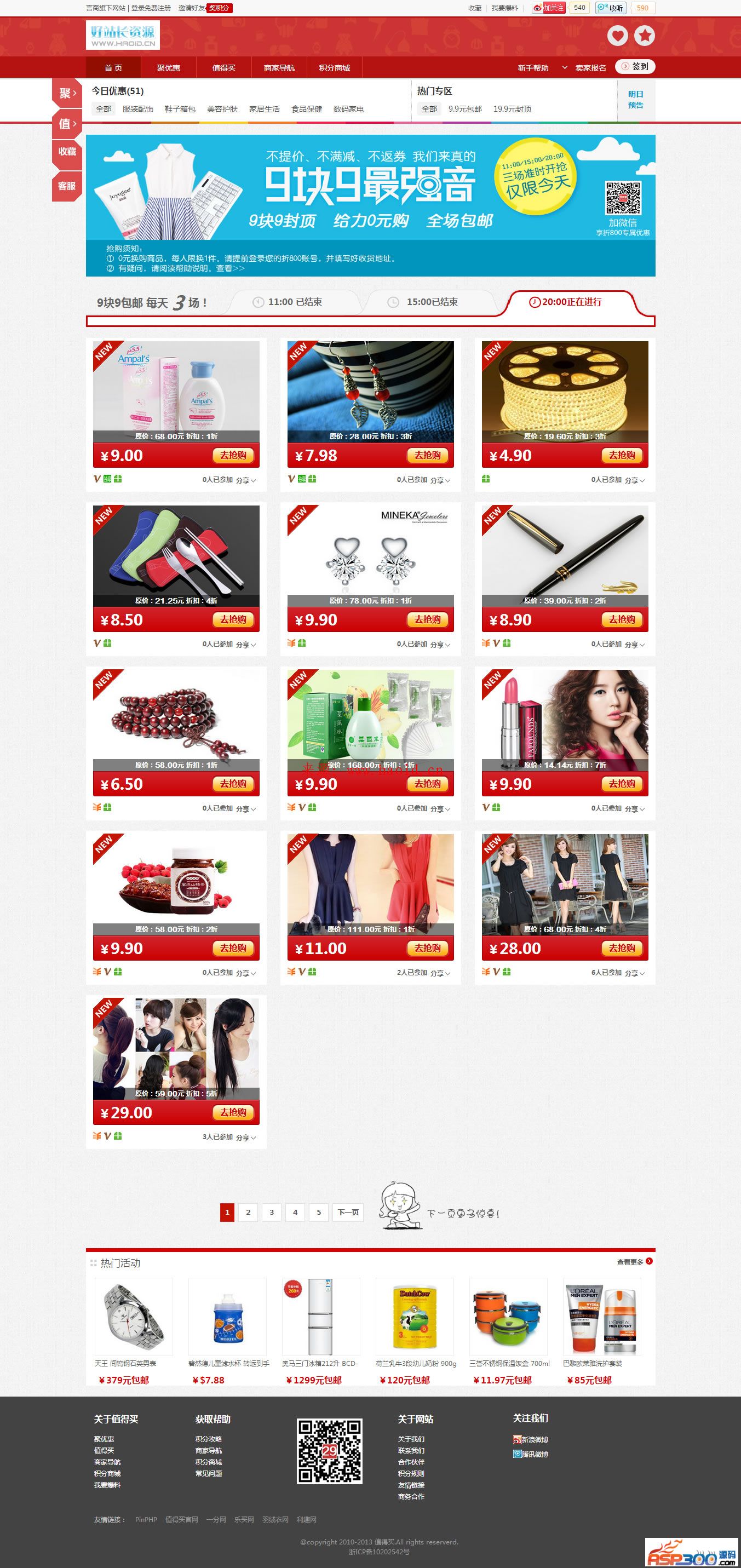Screen dimensions: 741x1568
Task: Select the 20:00 正在进行 session tab
Action: [571, 302]
